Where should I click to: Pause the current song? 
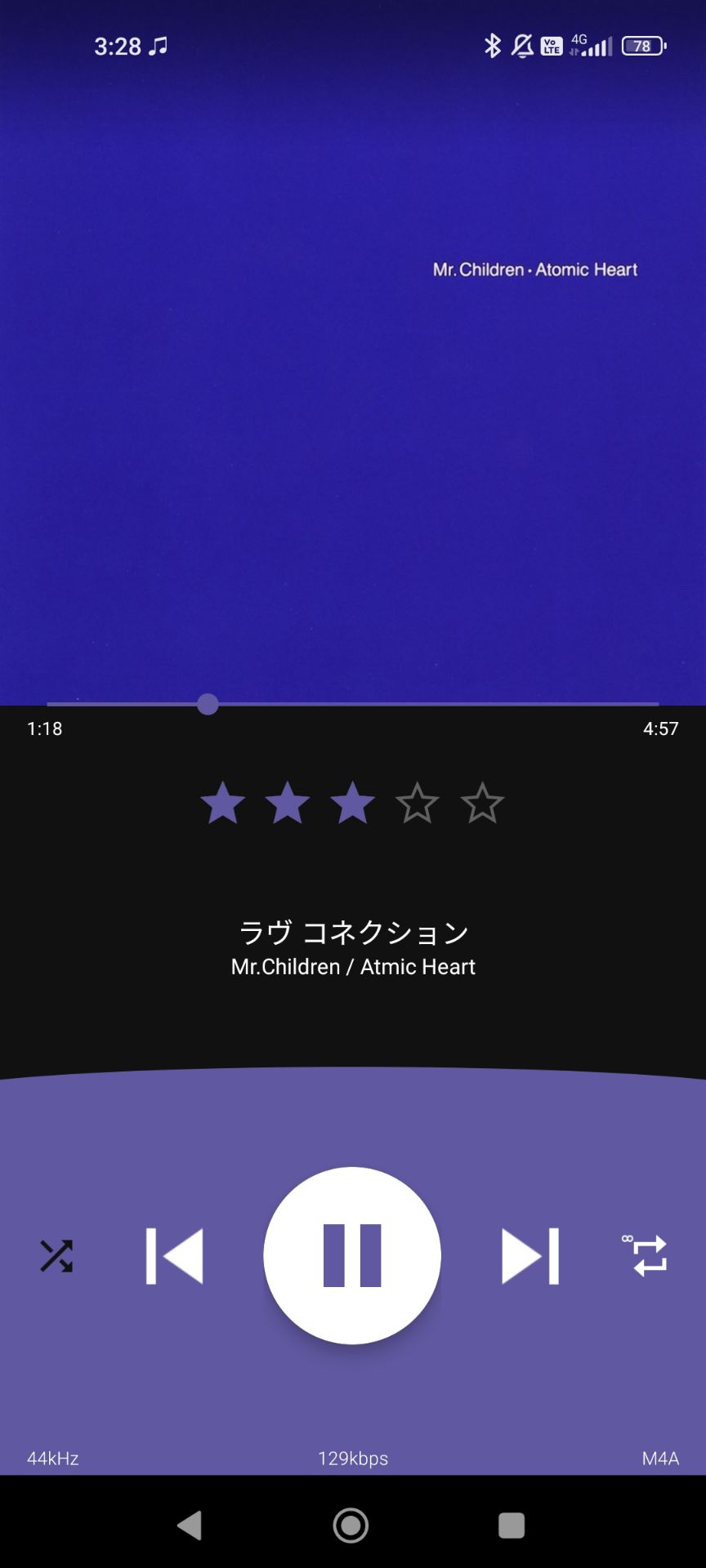pyautogui.click(x=352, y=1255)
